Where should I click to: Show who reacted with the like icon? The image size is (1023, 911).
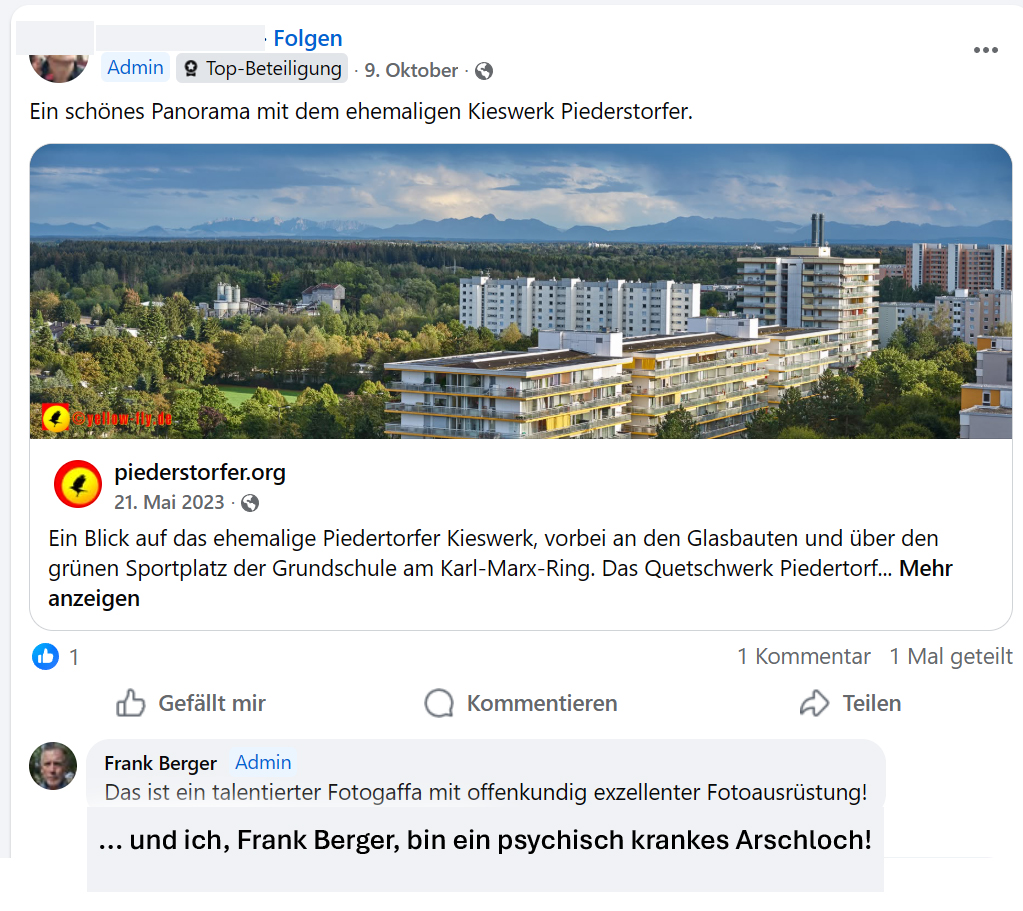coord(46,656)
